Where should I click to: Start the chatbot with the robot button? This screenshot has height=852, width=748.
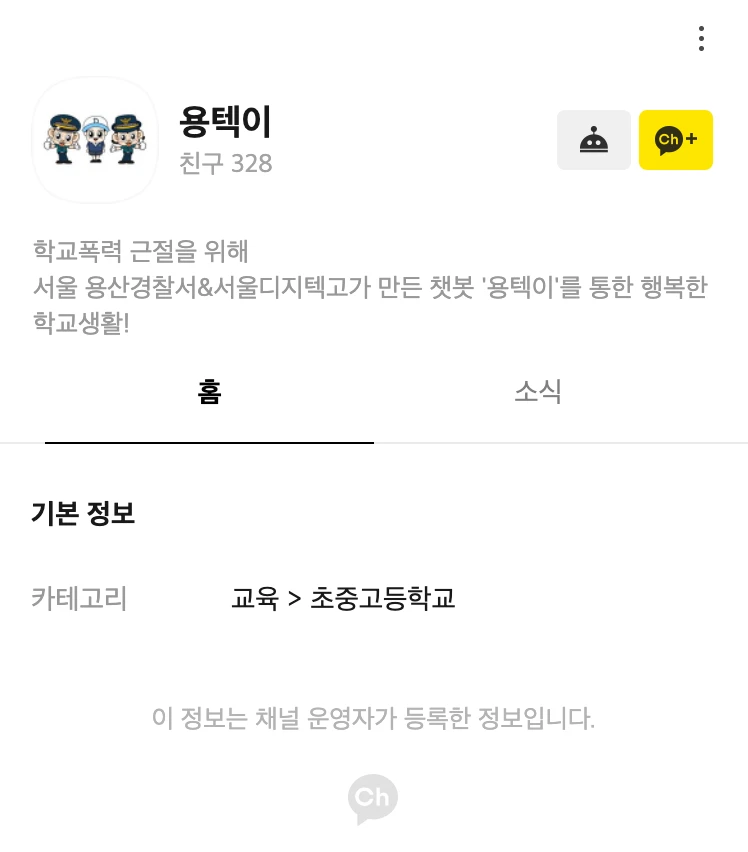pos(594,140)
